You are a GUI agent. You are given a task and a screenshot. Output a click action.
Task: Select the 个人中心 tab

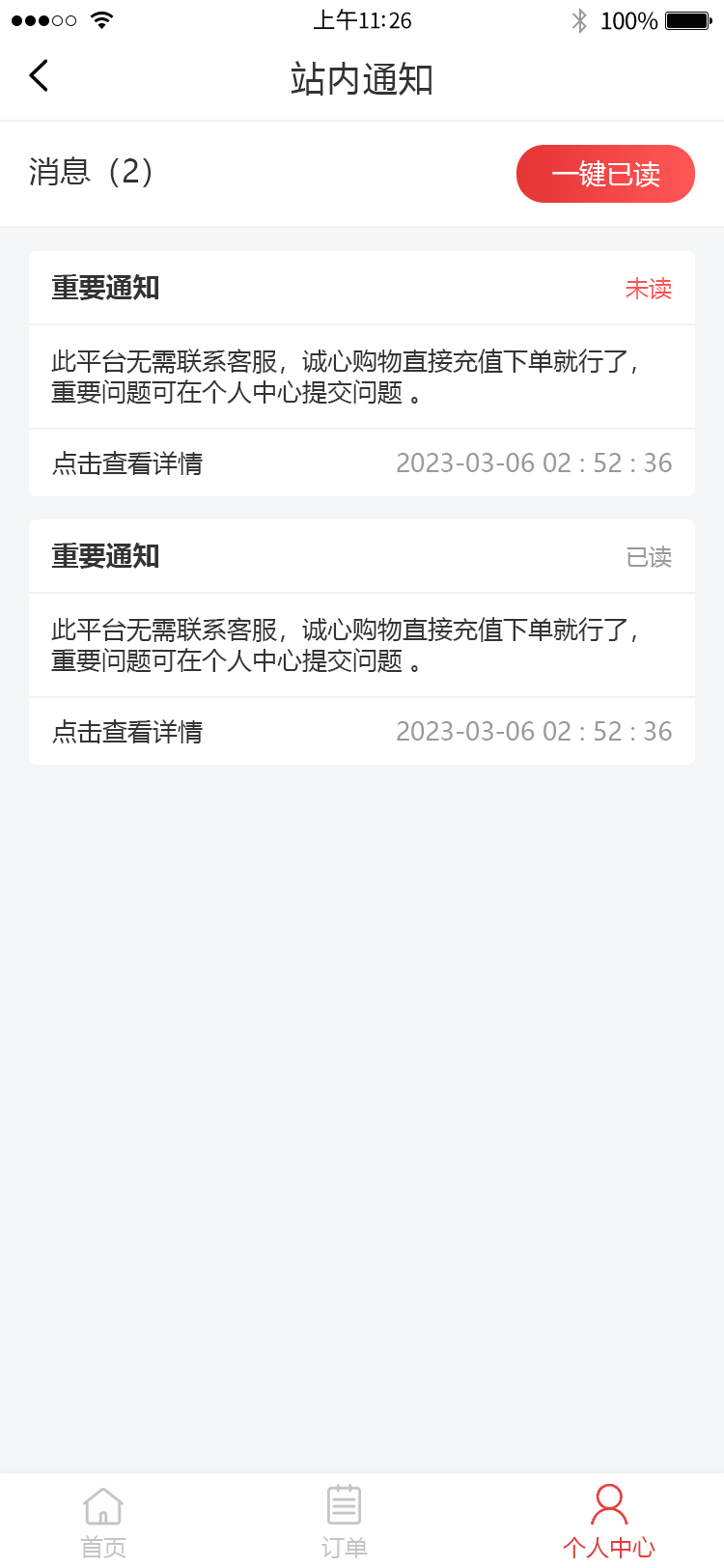click(609, 1522)
